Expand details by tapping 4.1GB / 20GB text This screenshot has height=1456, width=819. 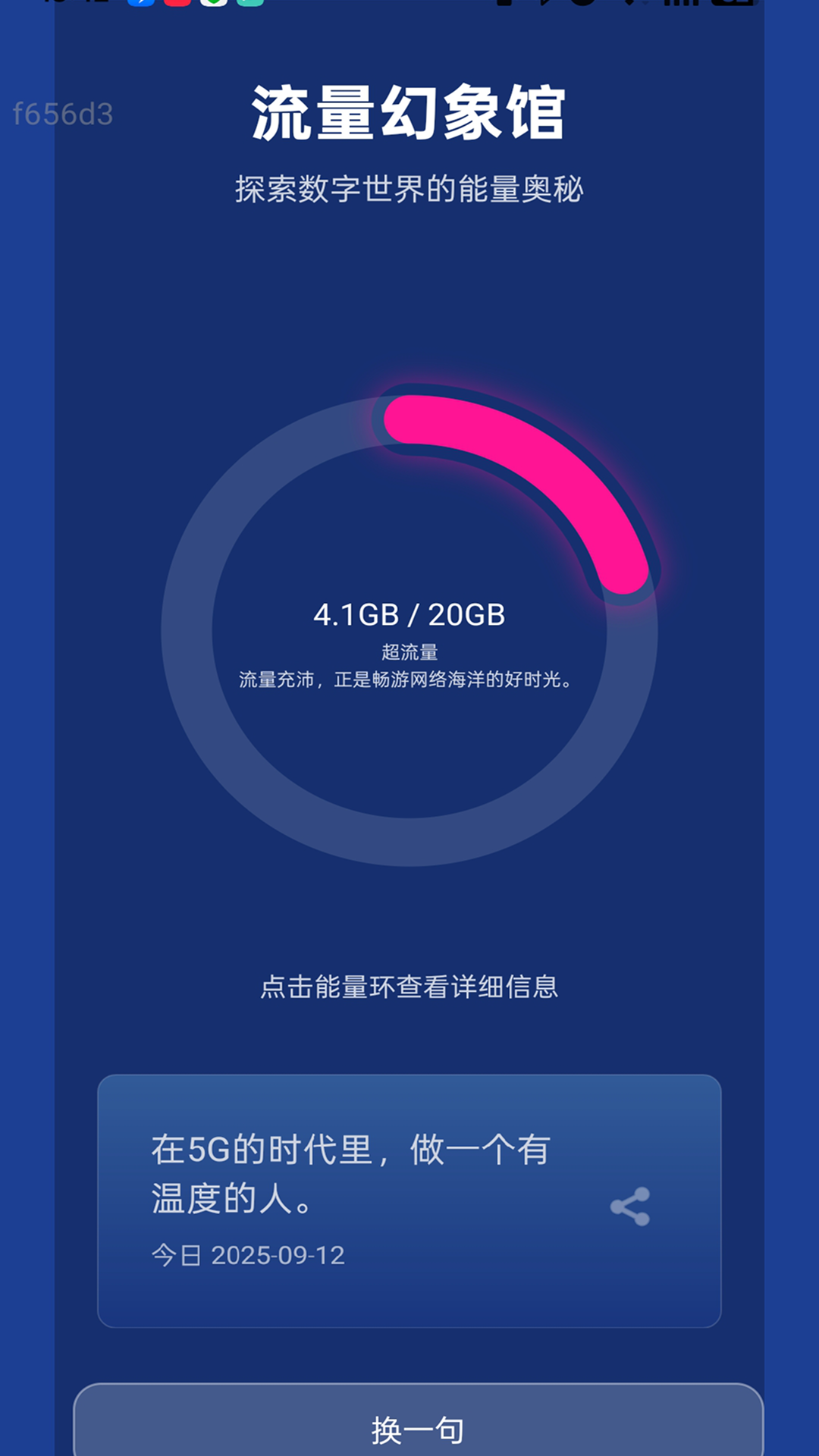point(409,614)
